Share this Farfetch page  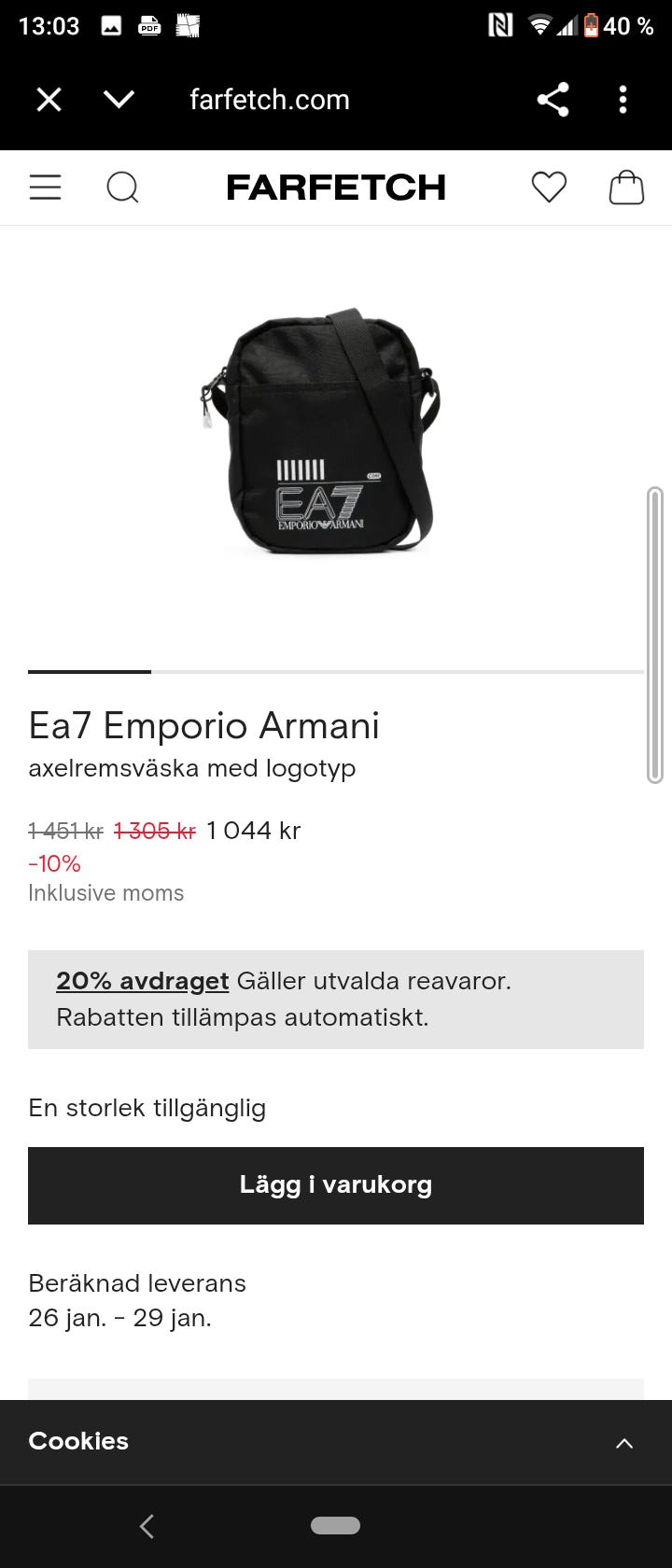[553, 100]
